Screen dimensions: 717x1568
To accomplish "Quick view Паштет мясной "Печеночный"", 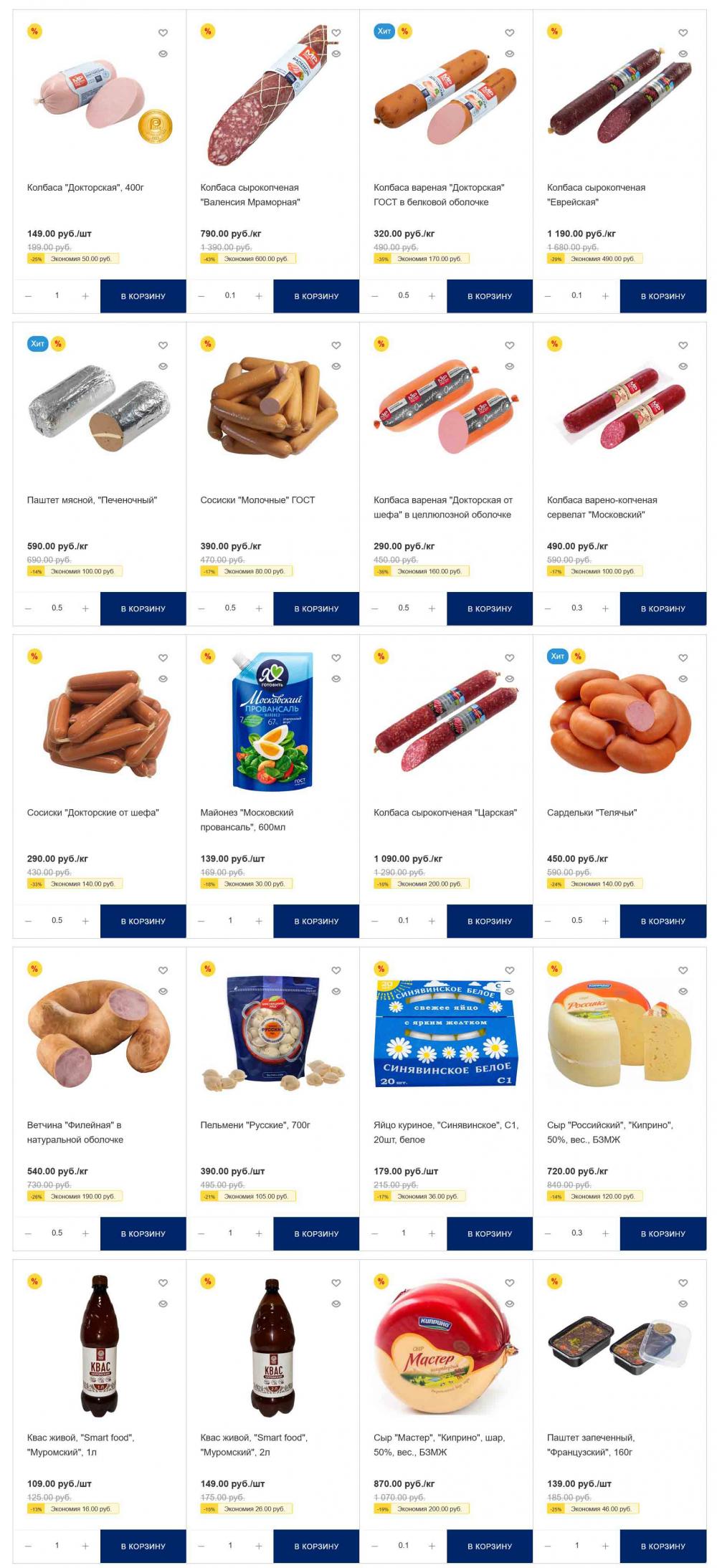I will [163, 366].
